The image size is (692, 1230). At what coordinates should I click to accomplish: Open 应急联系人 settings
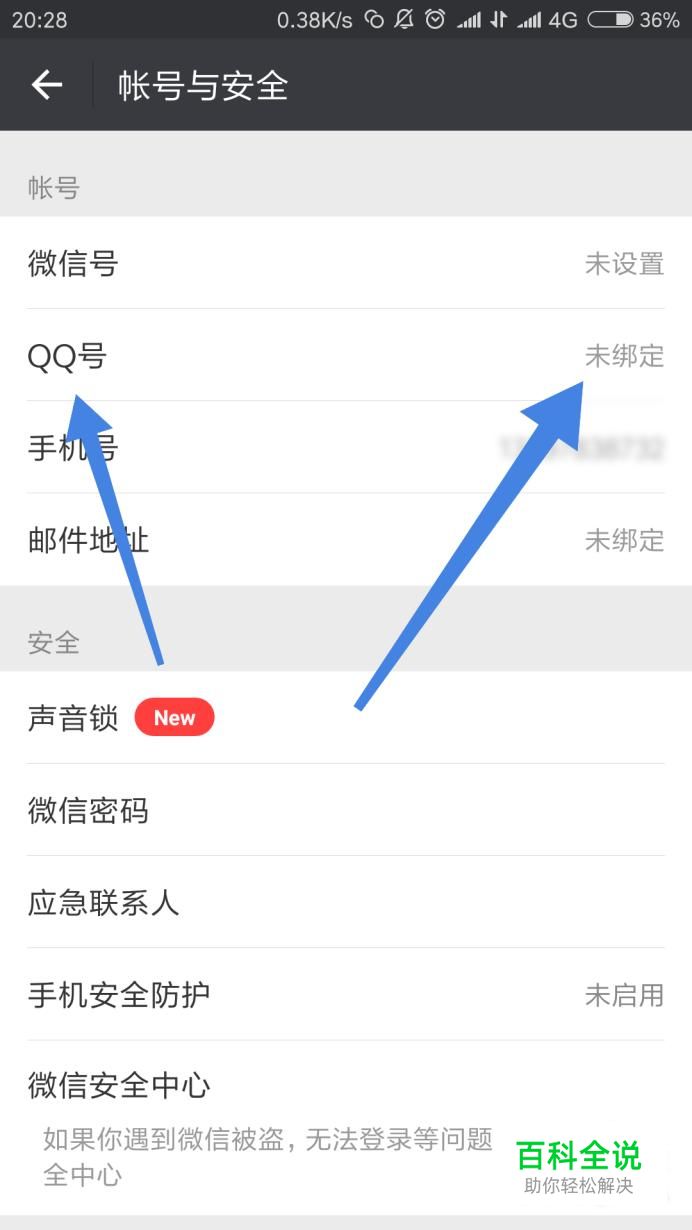point(345,903)
